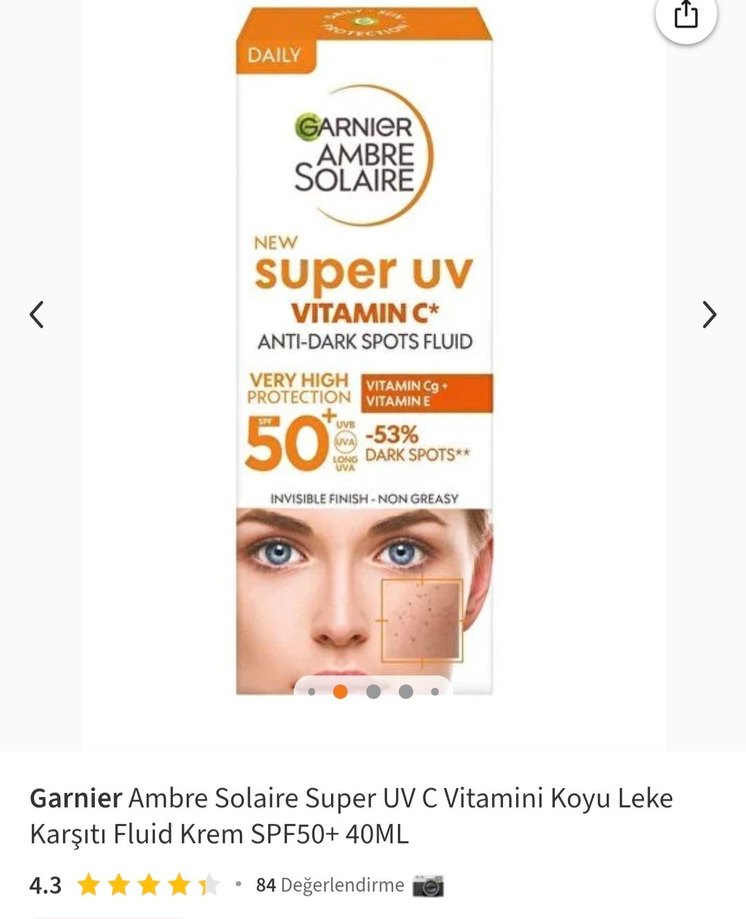
Task: View customer photo reviews via camera icon
Action: [x=428, y=885]
